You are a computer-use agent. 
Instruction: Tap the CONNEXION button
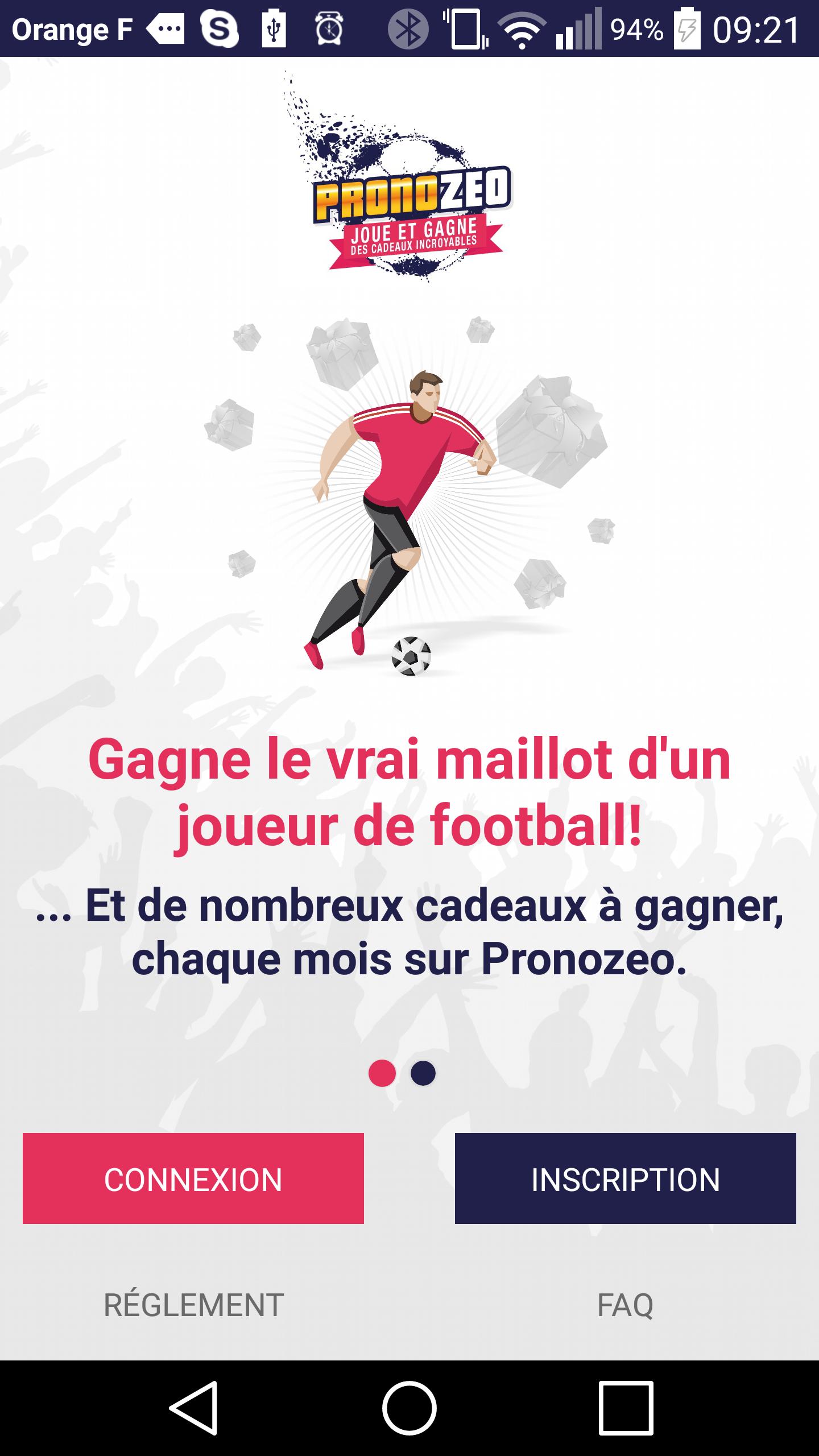coord(193,1178)
